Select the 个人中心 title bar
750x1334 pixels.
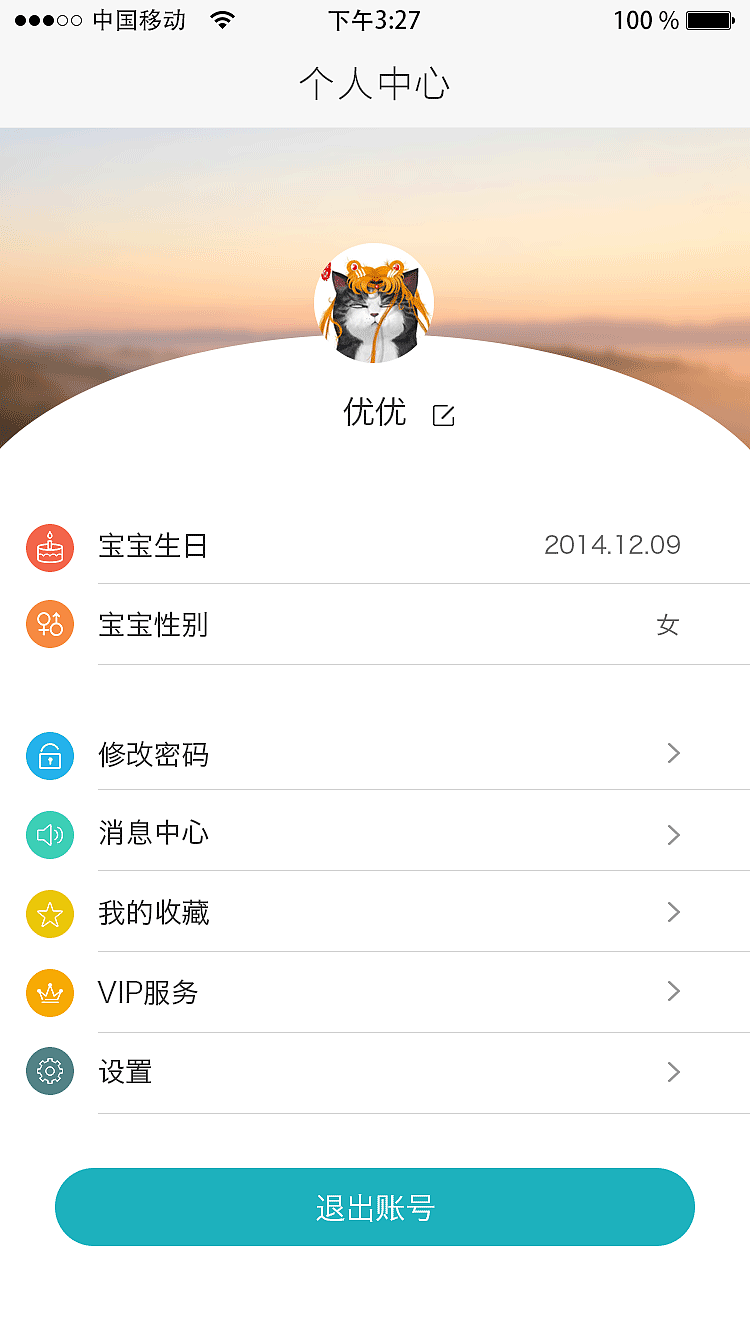point(374,85)
